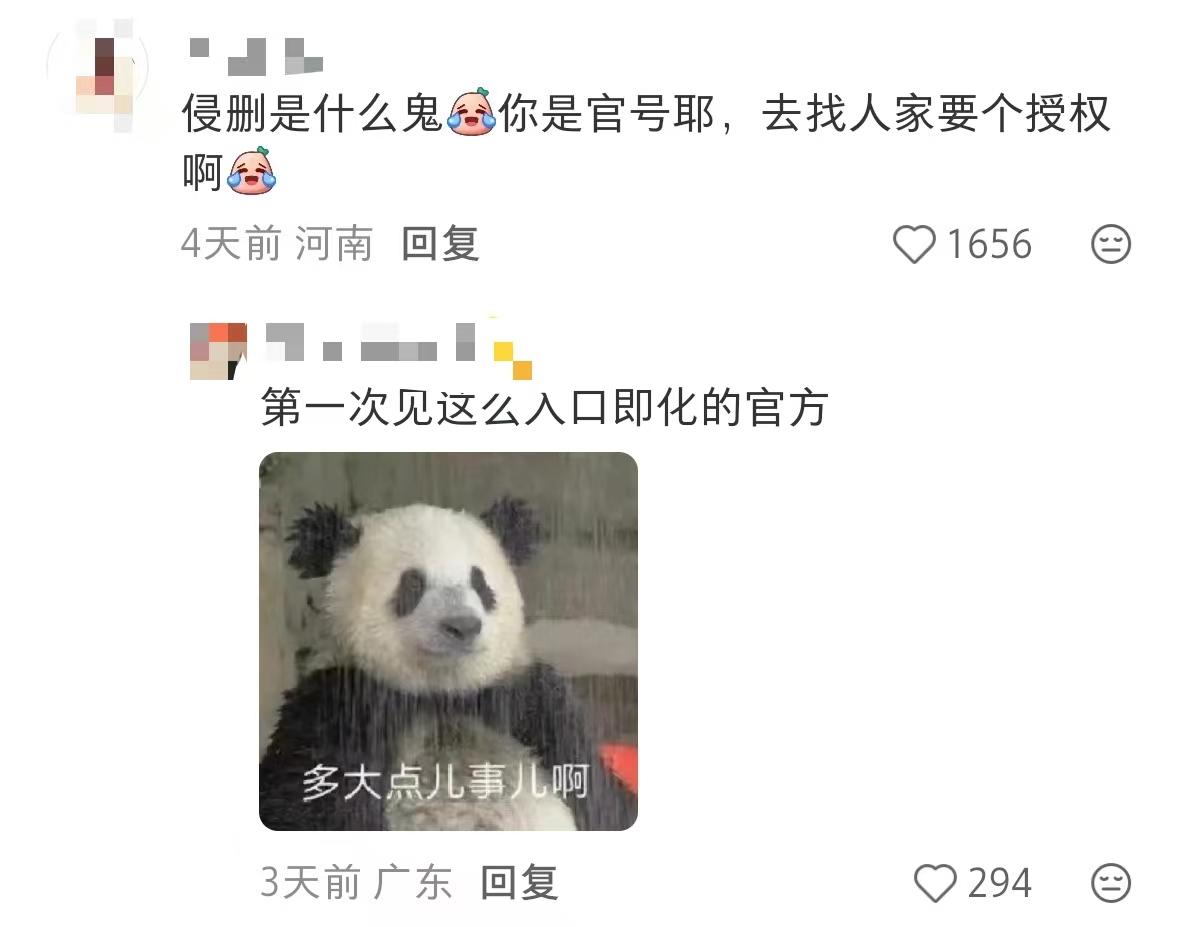Screen dimensions: 1200x927
Task: View the profile of the reply's author avatar
Action: pyautogui.click(x=218, y=351)
